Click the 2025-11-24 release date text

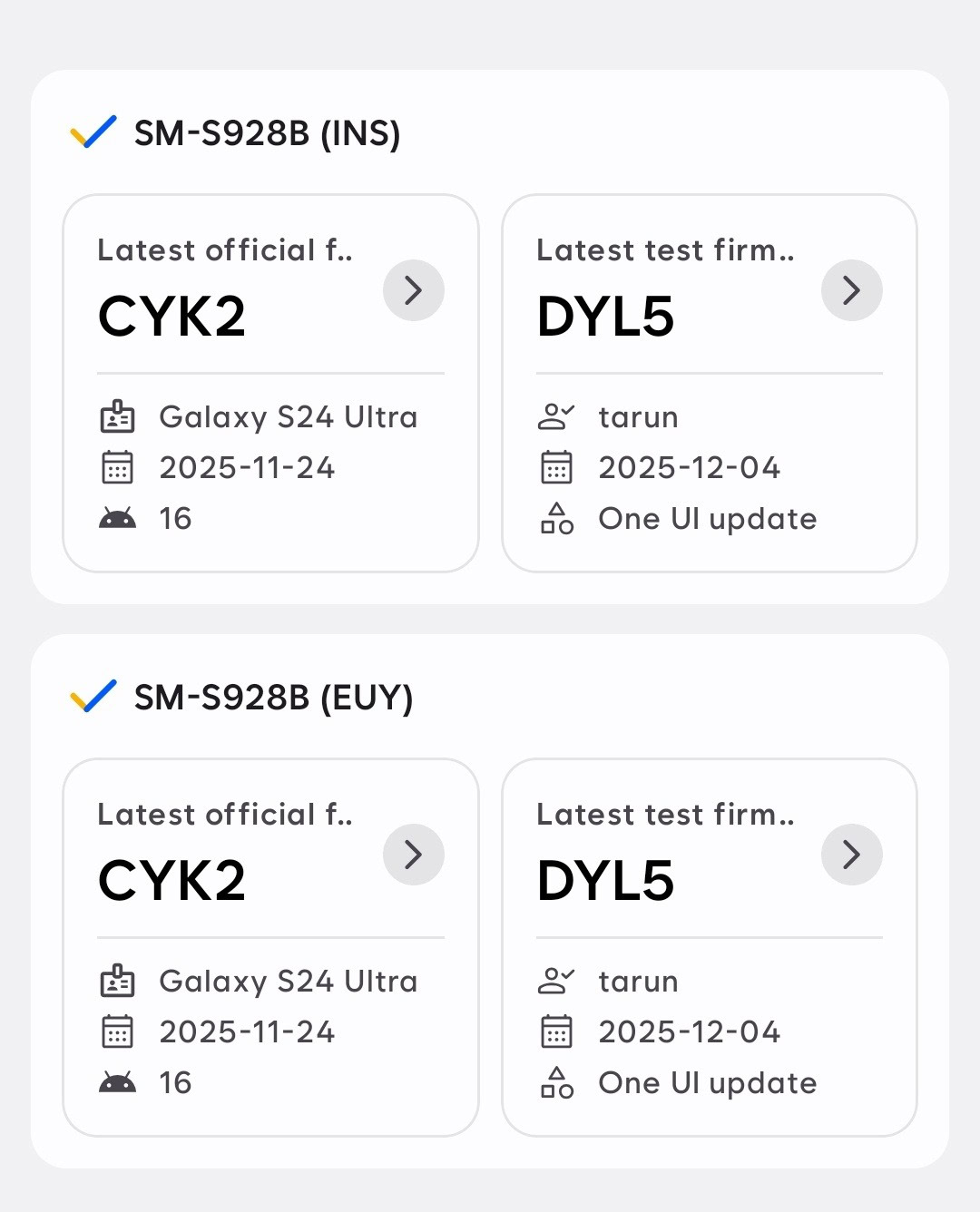[247, 468]
